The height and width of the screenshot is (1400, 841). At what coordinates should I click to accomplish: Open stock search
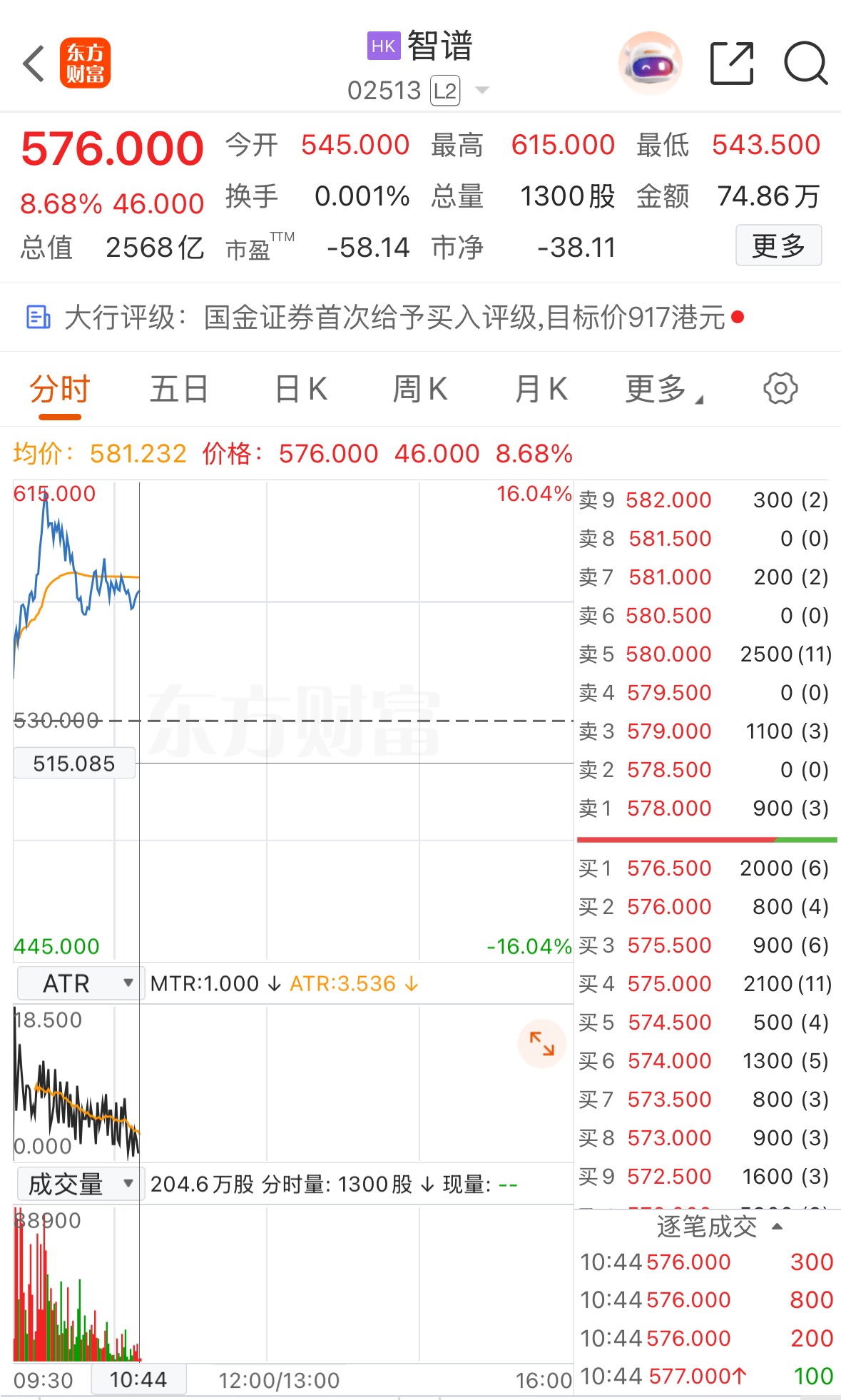[805, 64]
